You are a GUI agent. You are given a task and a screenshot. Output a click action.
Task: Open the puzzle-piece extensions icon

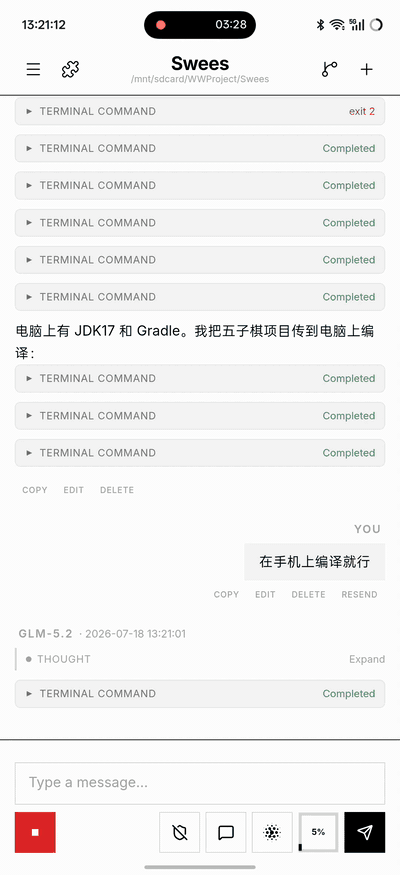(70, 69)
